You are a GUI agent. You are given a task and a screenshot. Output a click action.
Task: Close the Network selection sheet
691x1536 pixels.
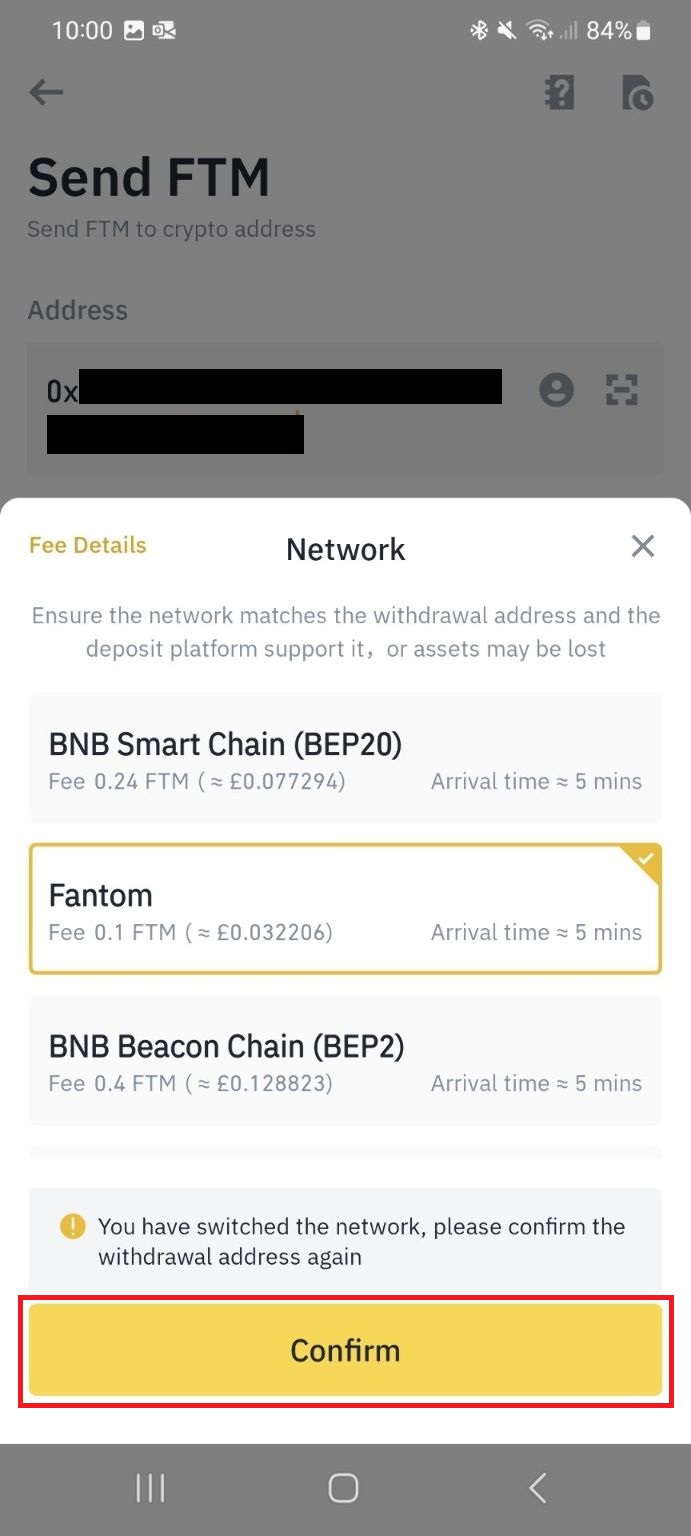coord(642,546)
